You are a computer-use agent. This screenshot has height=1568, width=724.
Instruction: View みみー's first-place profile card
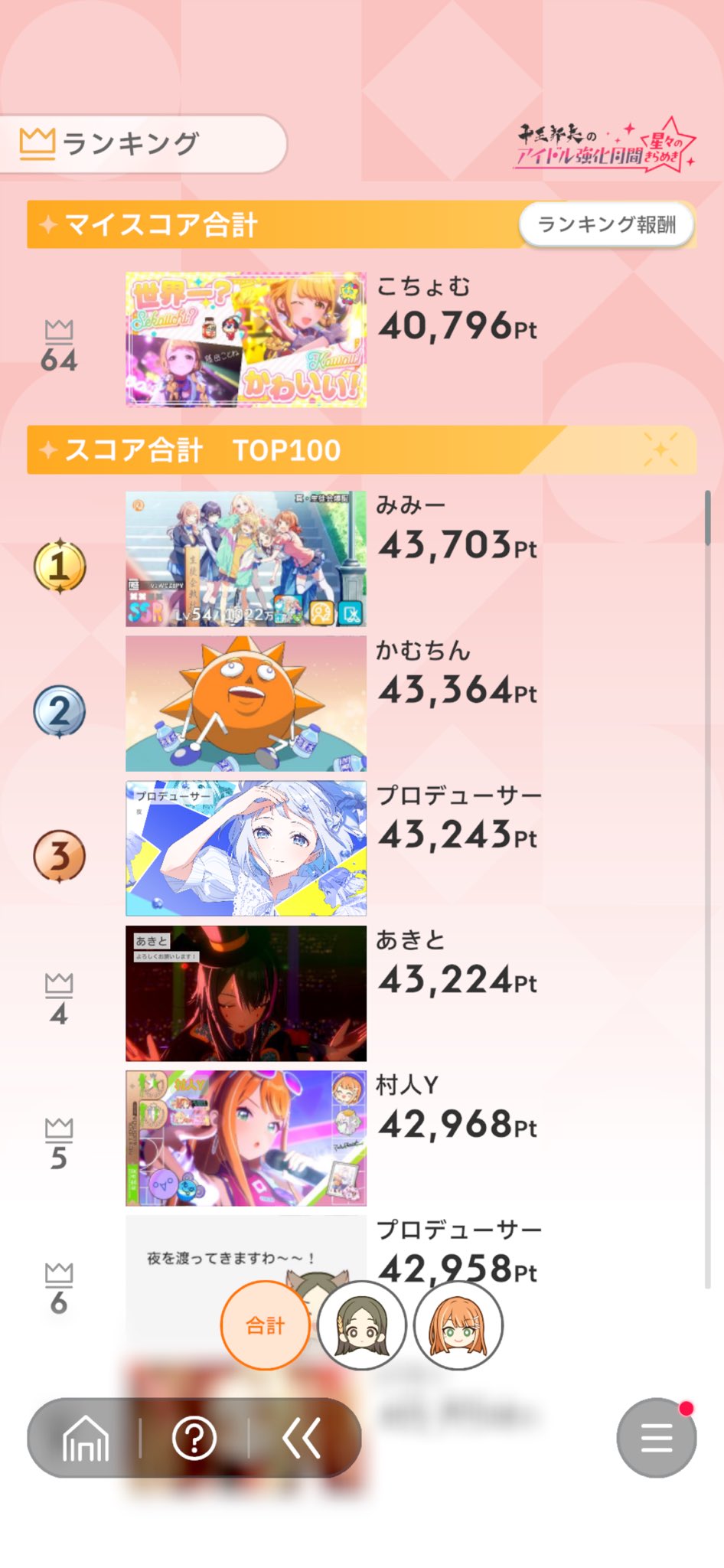(x=246, y=560)
